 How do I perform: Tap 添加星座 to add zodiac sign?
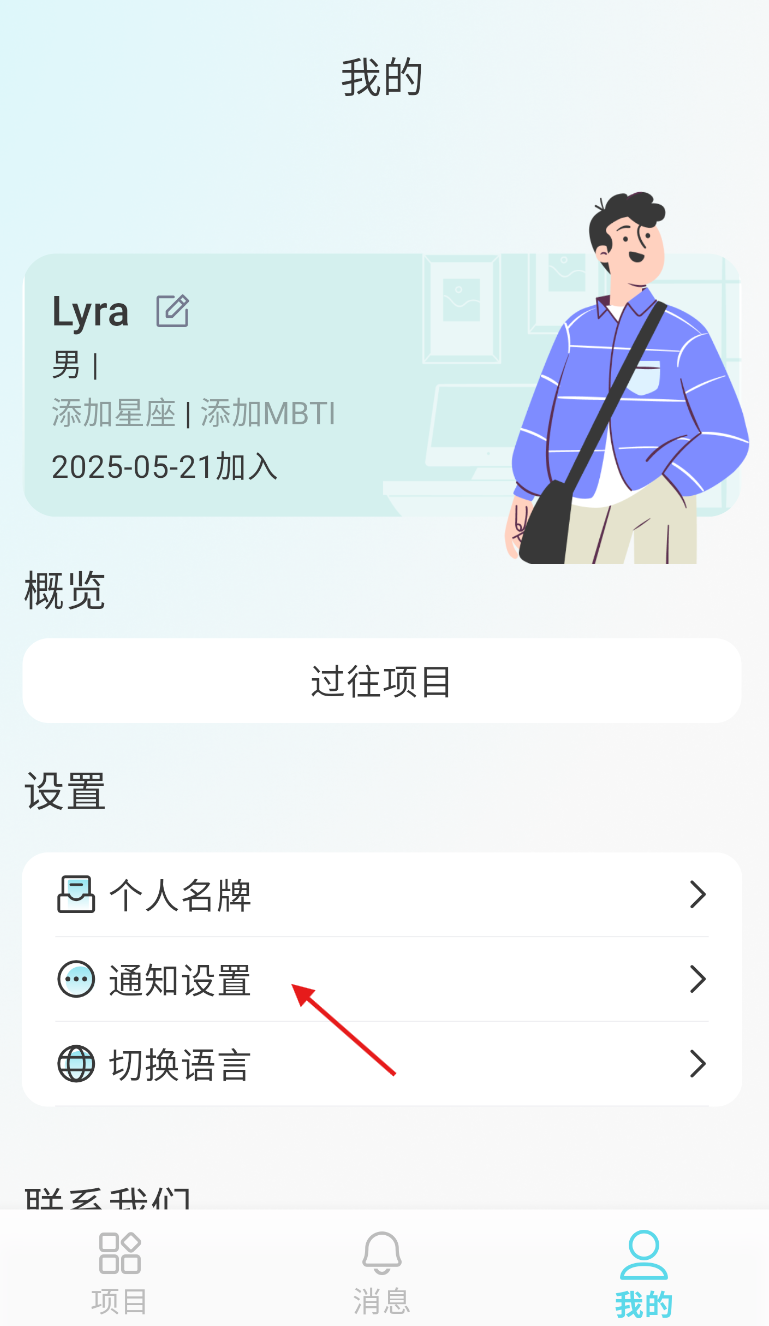click(x=114, y=413)
